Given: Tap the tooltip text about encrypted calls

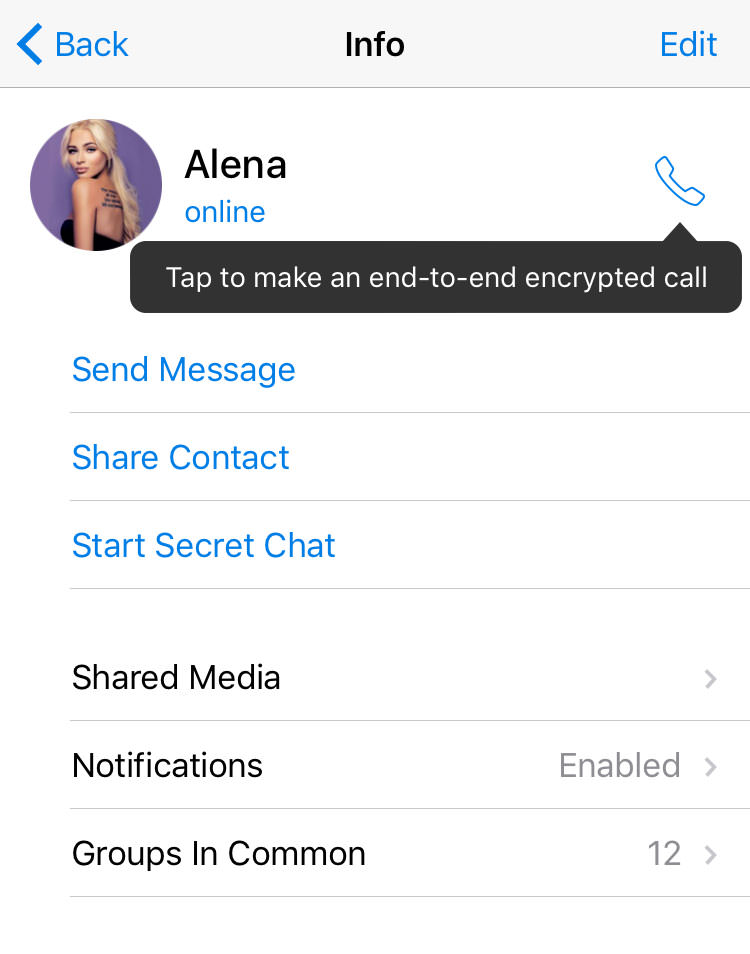Looking at the screenshot, I should click(435, 277).
